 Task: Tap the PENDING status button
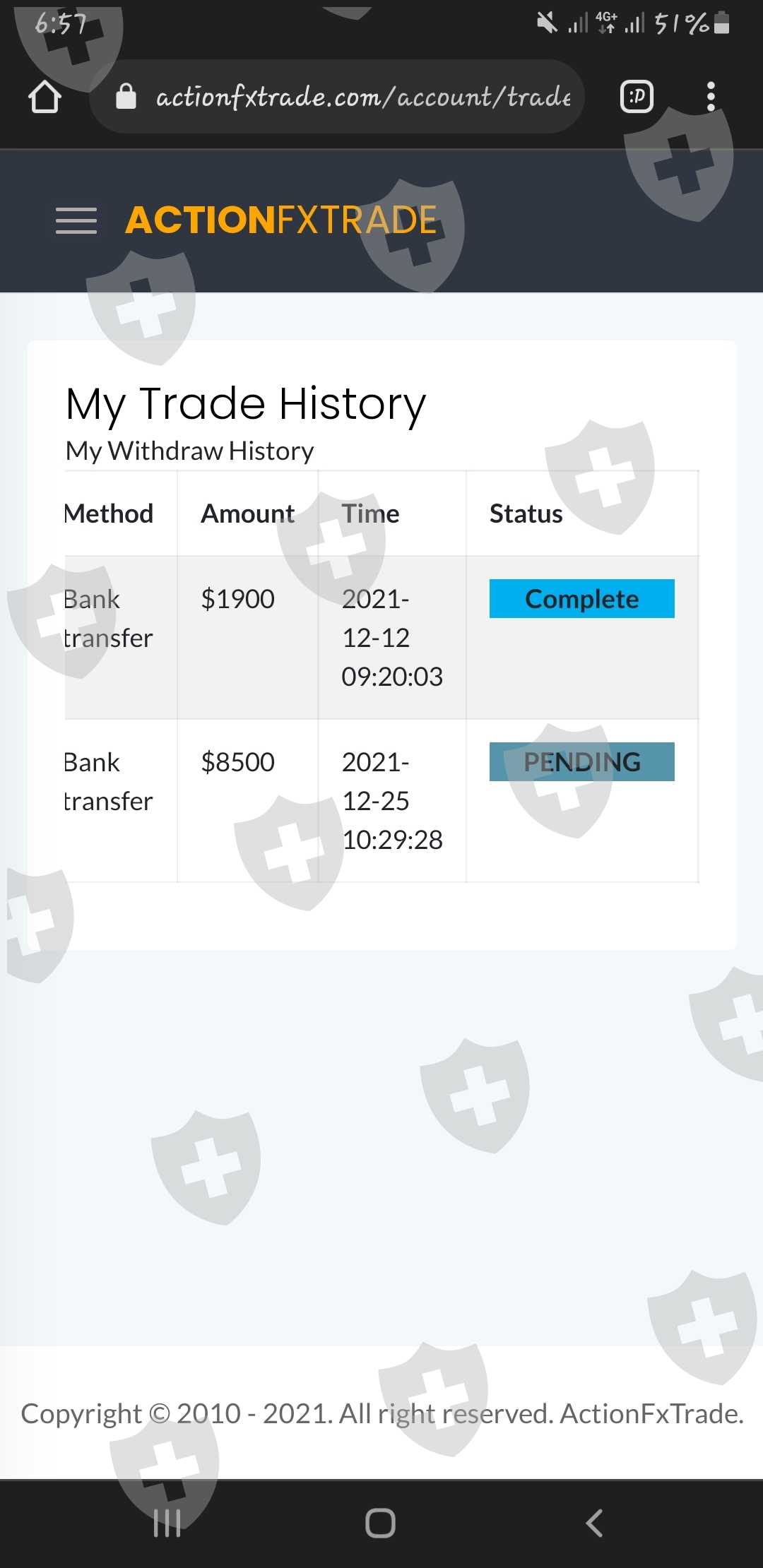(581, 762)
